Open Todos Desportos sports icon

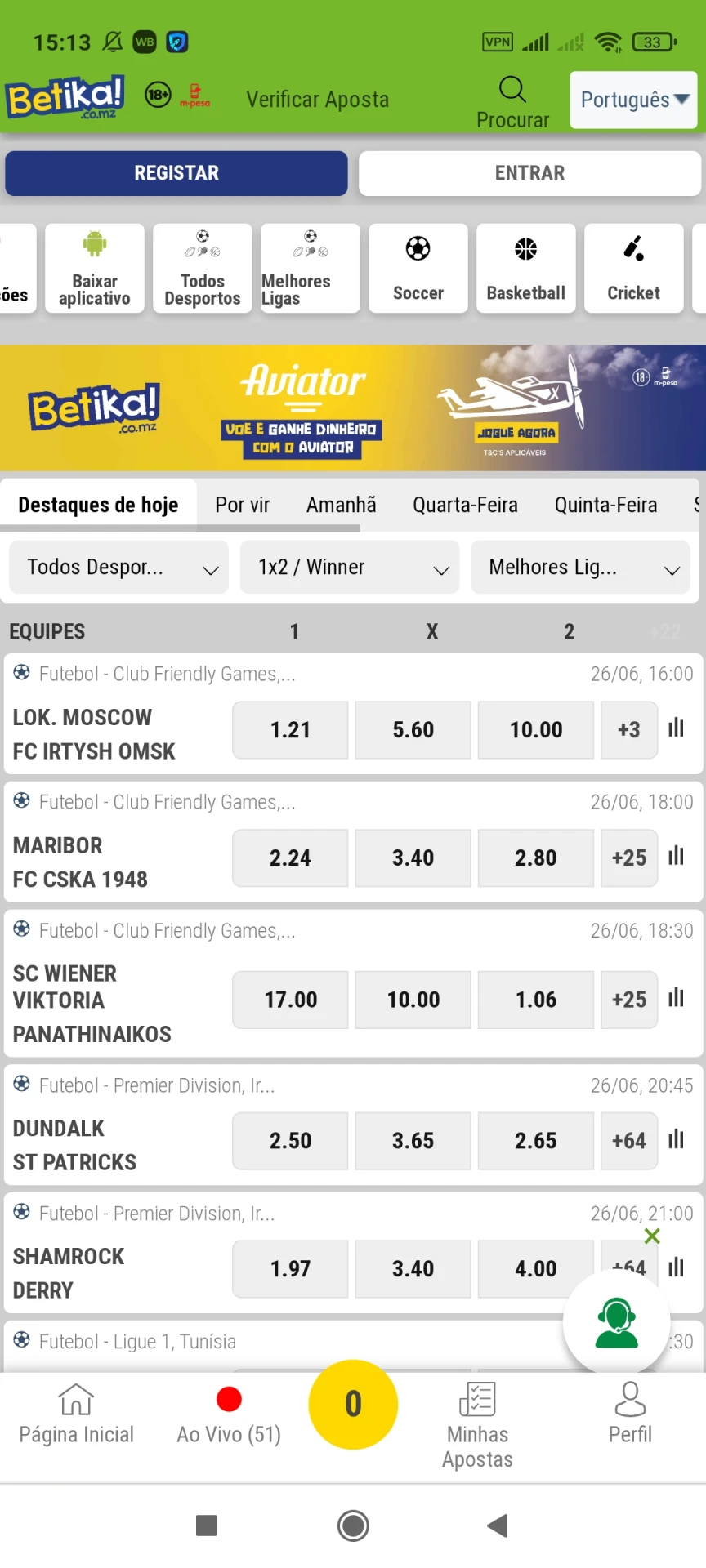click(202, 268)
